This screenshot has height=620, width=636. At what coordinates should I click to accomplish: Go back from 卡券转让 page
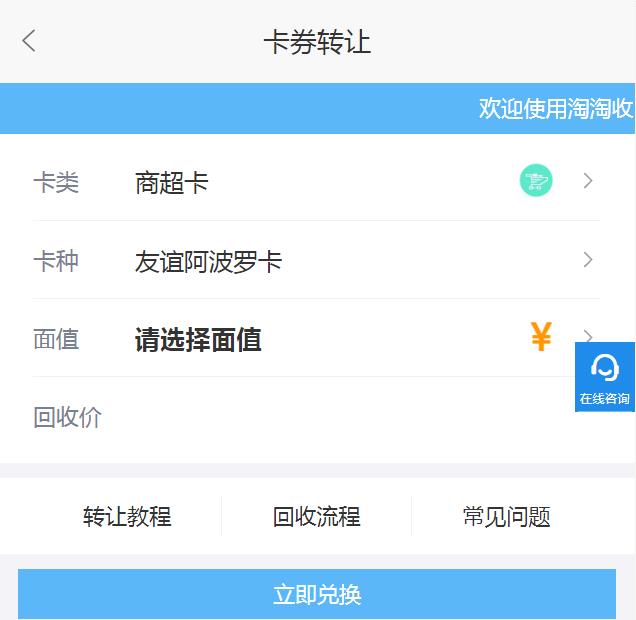(x=29, y=41)
